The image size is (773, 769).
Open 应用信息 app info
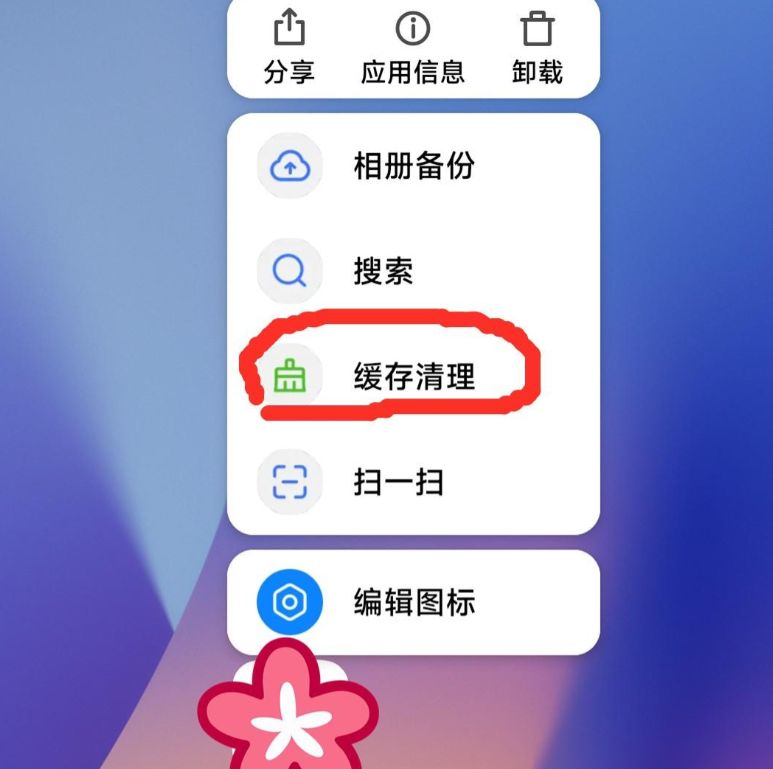[413, 47]
